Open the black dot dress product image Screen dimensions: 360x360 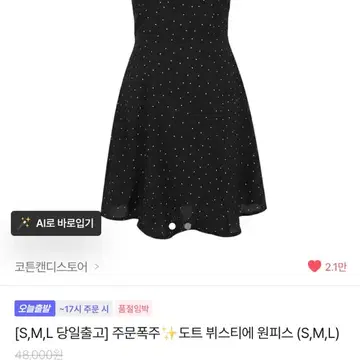[184, 118]
